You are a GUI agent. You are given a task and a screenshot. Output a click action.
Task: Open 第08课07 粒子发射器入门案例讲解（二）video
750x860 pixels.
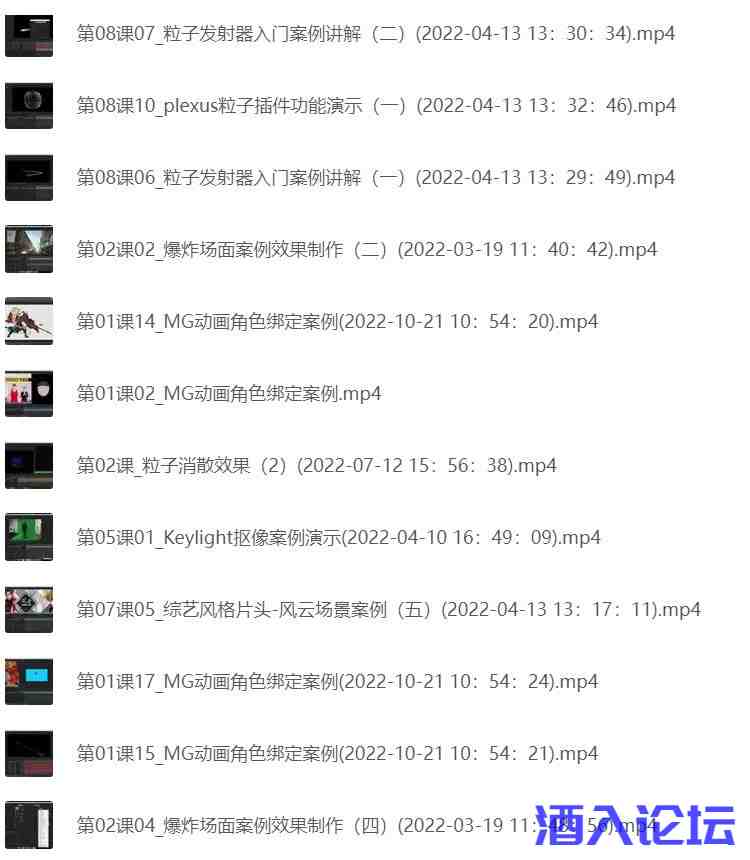tap(375, 33)
